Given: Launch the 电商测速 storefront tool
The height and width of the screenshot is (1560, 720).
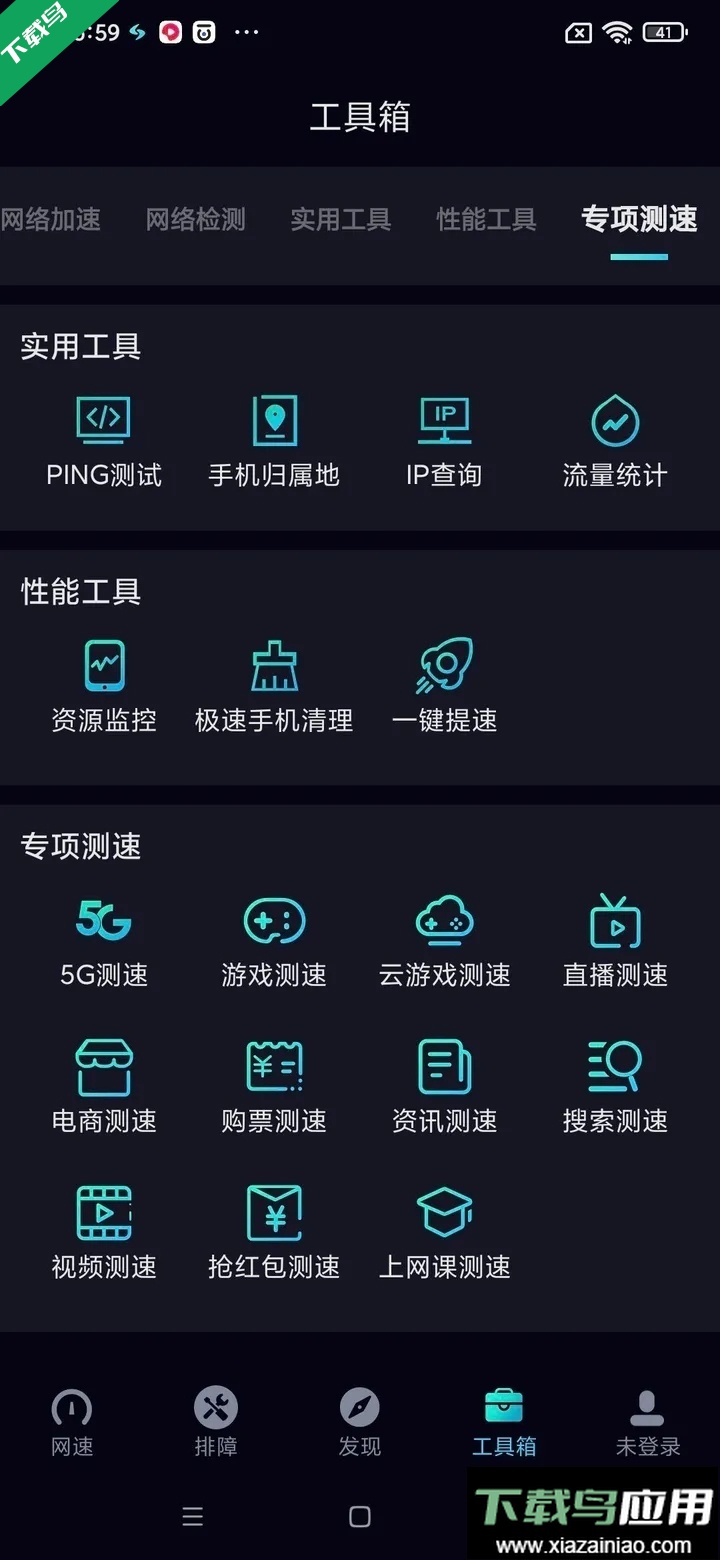Looking at the screenshot, I should coord(103,1084).
